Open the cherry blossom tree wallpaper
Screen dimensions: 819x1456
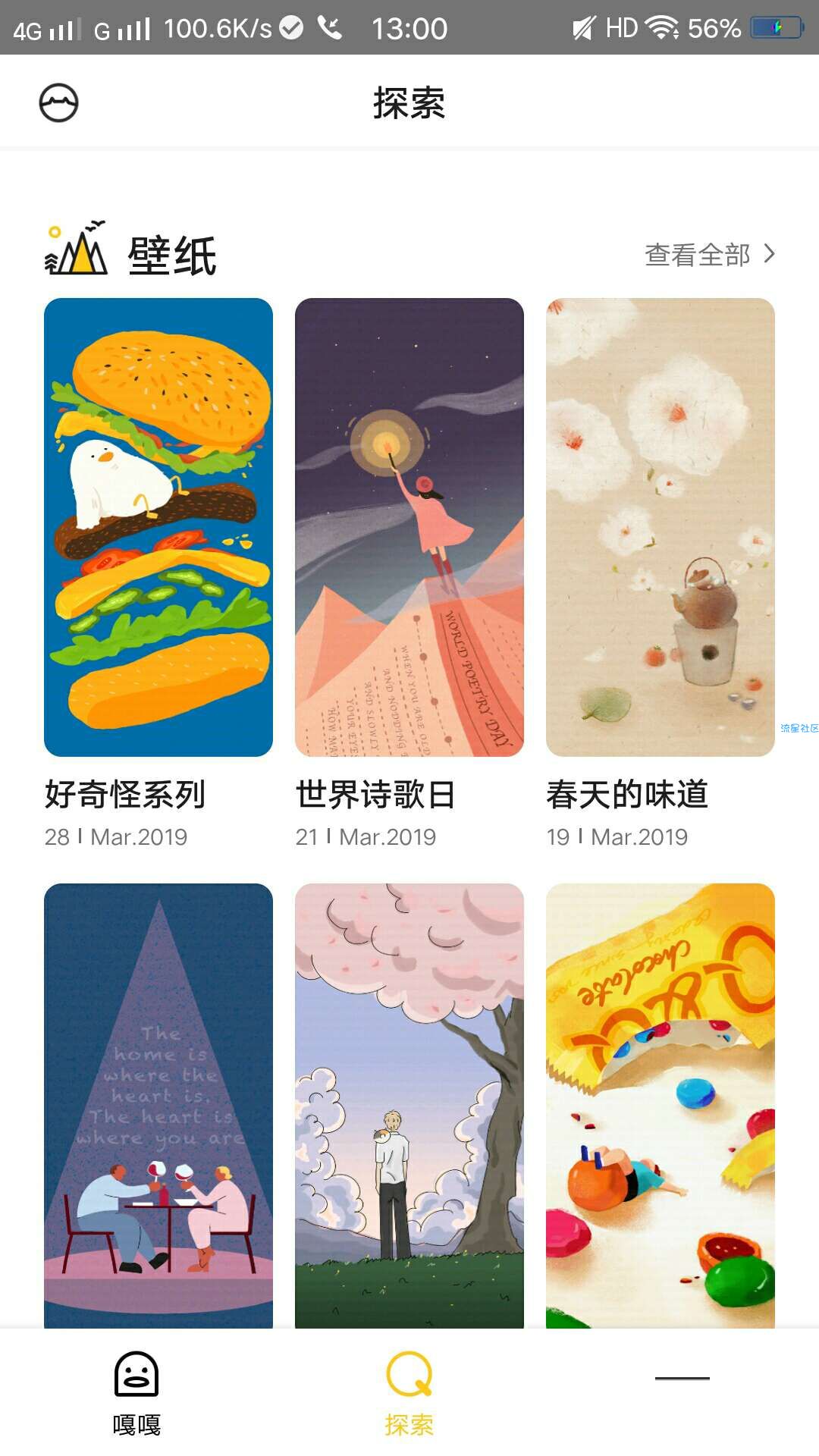409,1104
